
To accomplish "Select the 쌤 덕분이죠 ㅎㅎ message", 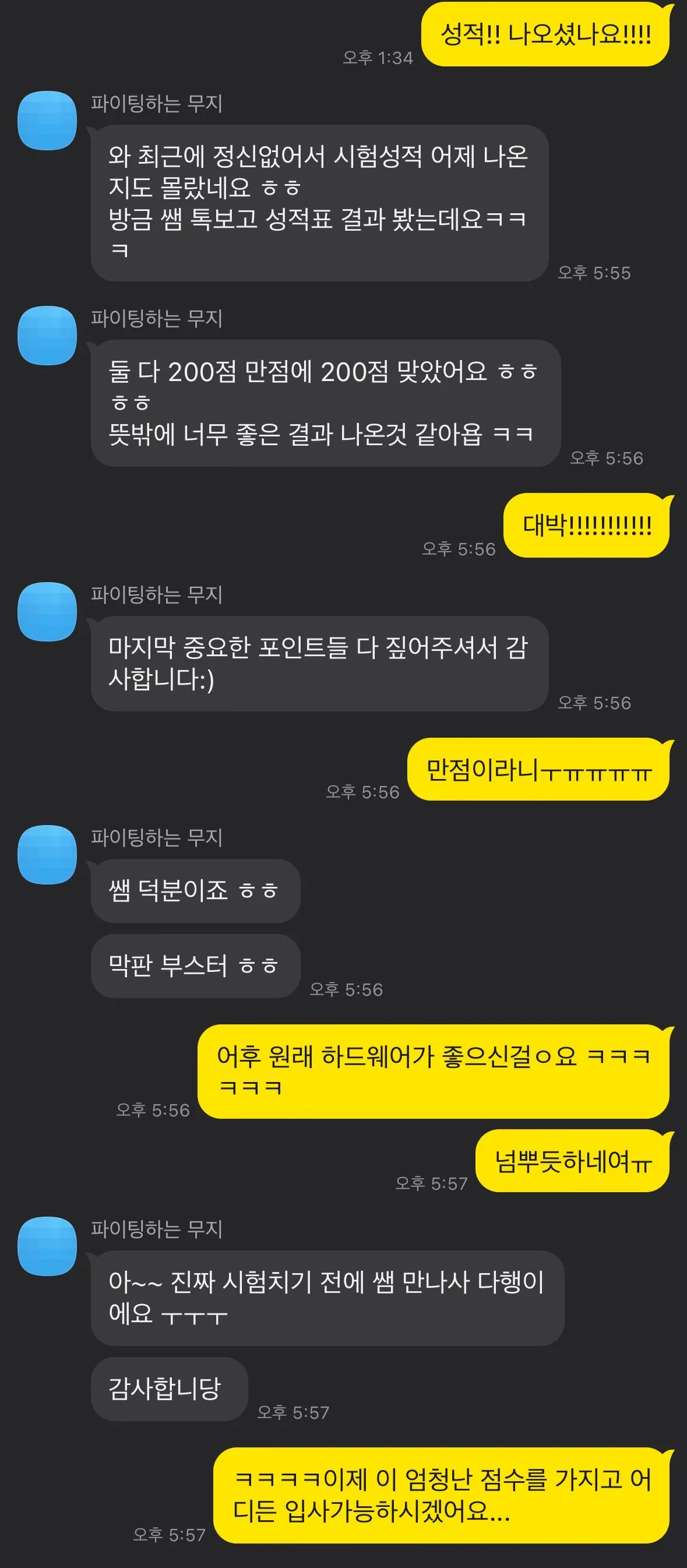I will click(x=195, y=891).
